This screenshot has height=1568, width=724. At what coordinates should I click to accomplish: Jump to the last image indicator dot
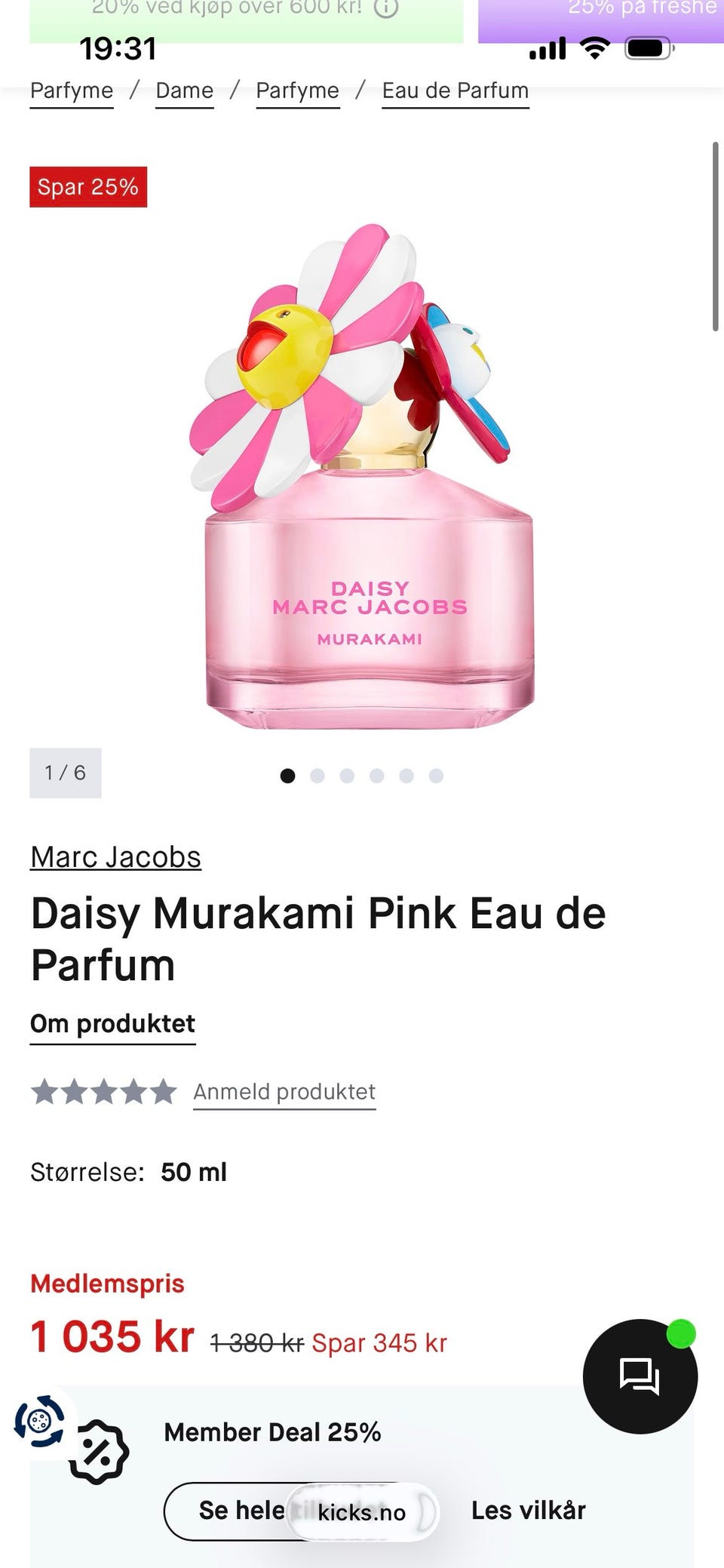click(x=436, y=776)
